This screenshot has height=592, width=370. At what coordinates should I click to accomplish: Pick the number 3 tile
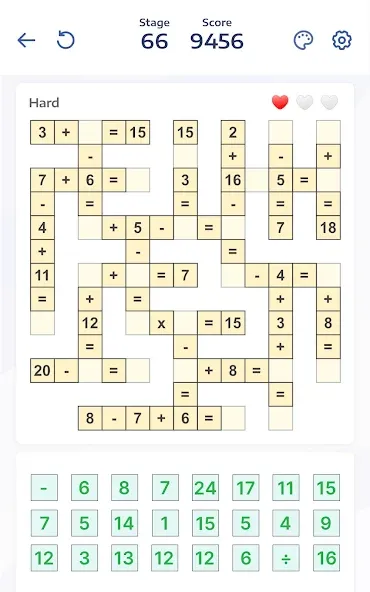pyautogui.click(x=85, y=558)
